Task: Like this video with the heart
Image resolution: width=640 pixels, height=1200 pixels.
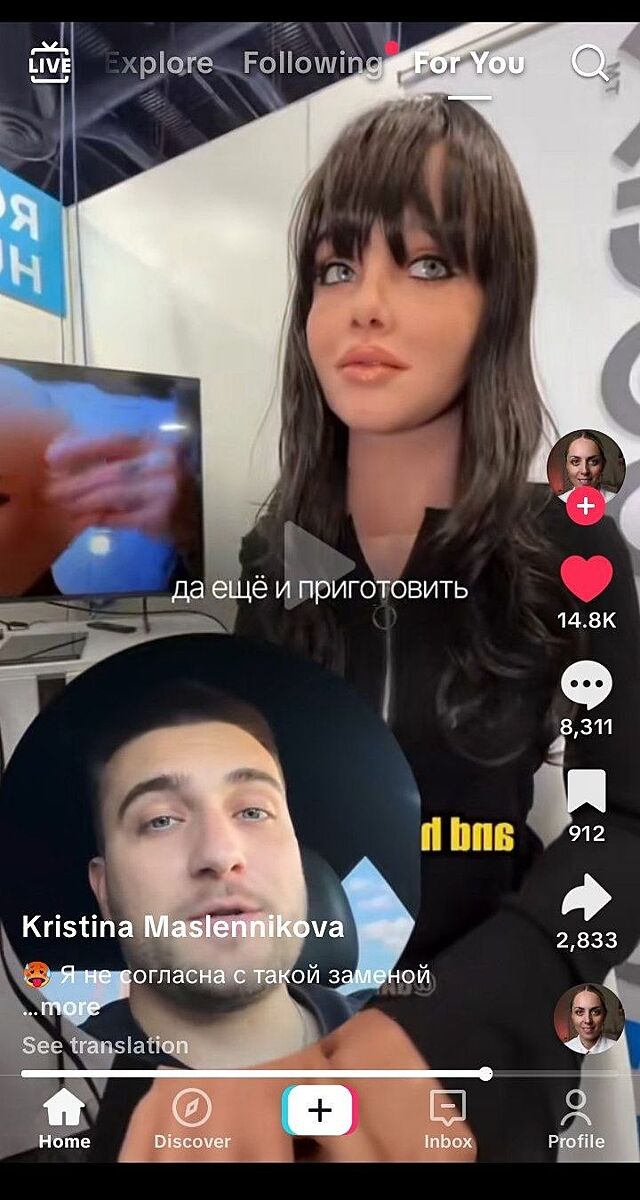Action: pos(586,580)
